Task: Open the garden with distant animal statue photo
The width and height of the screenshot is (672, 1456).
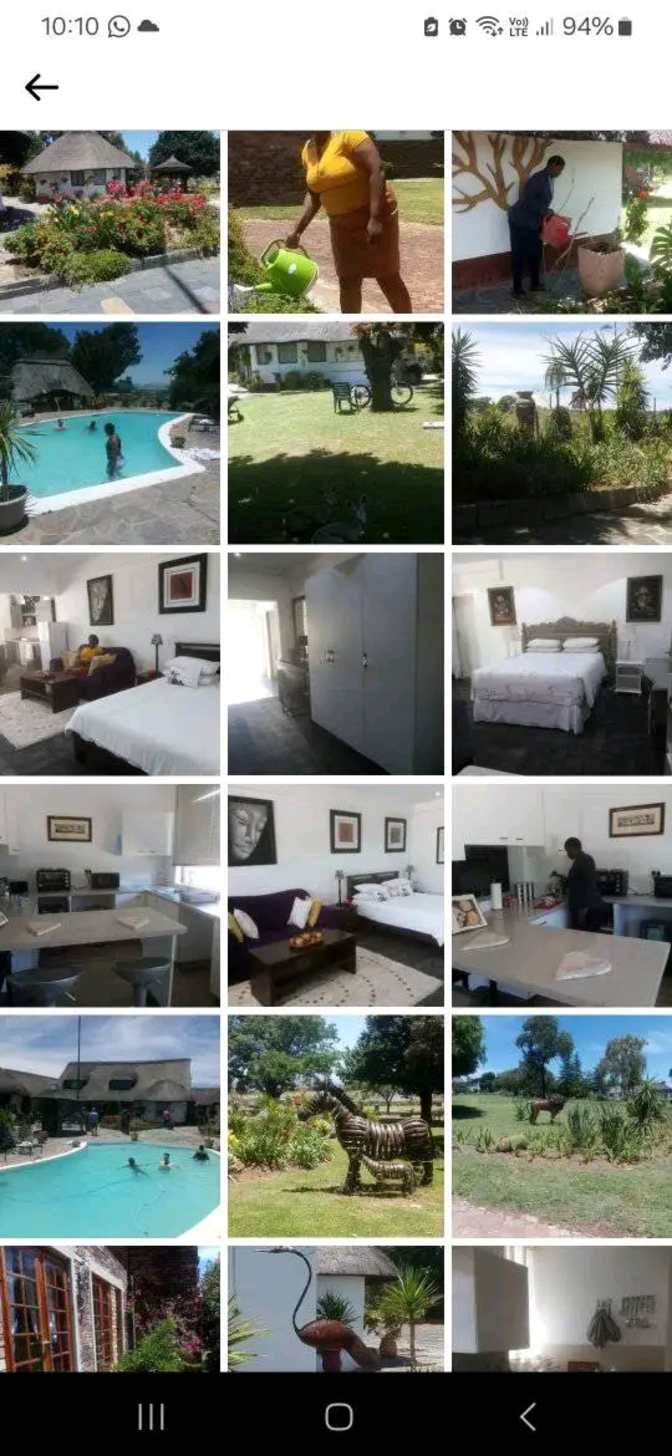Action: pyautogui.click(x=562, y=1127)
